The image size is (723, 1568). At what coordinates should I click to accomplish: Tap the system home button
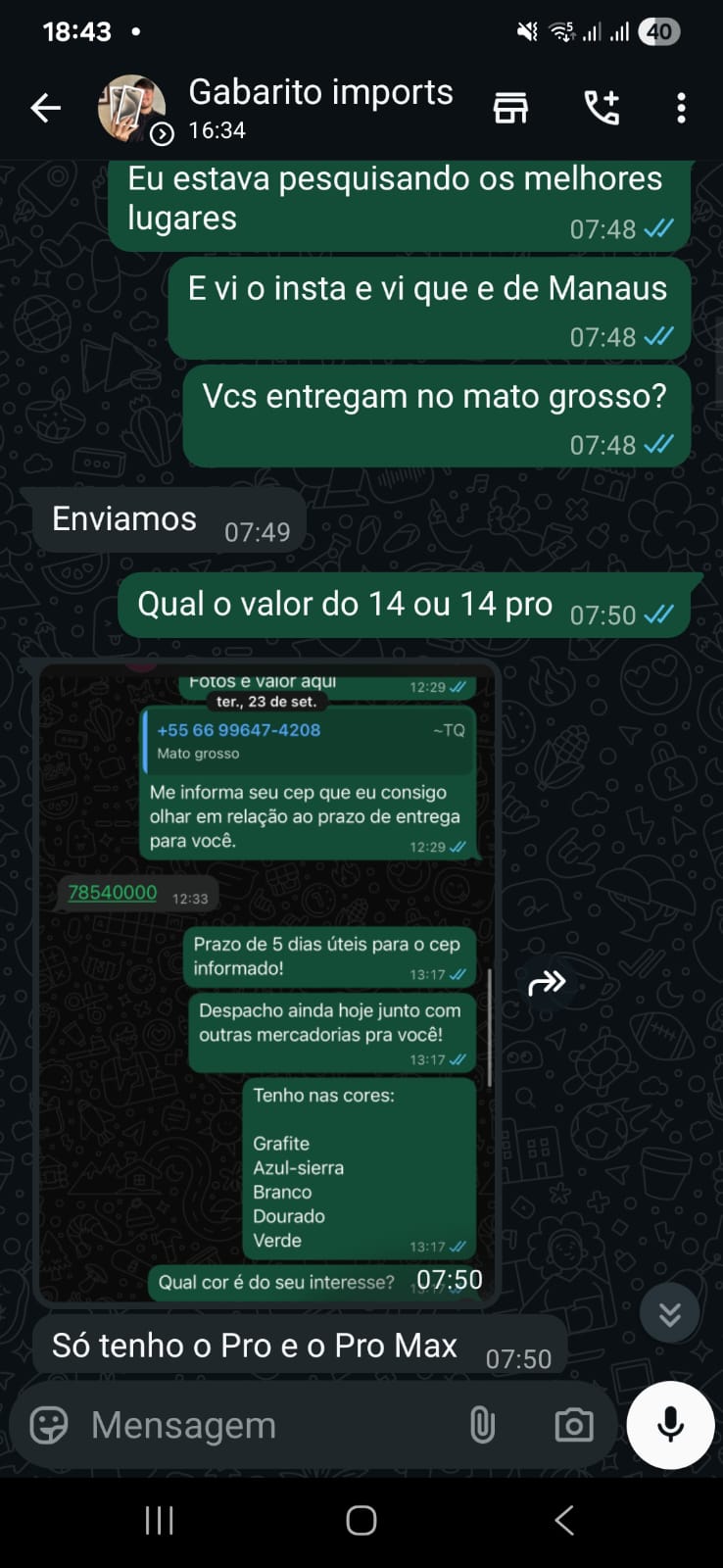[x=361, y=1520]
